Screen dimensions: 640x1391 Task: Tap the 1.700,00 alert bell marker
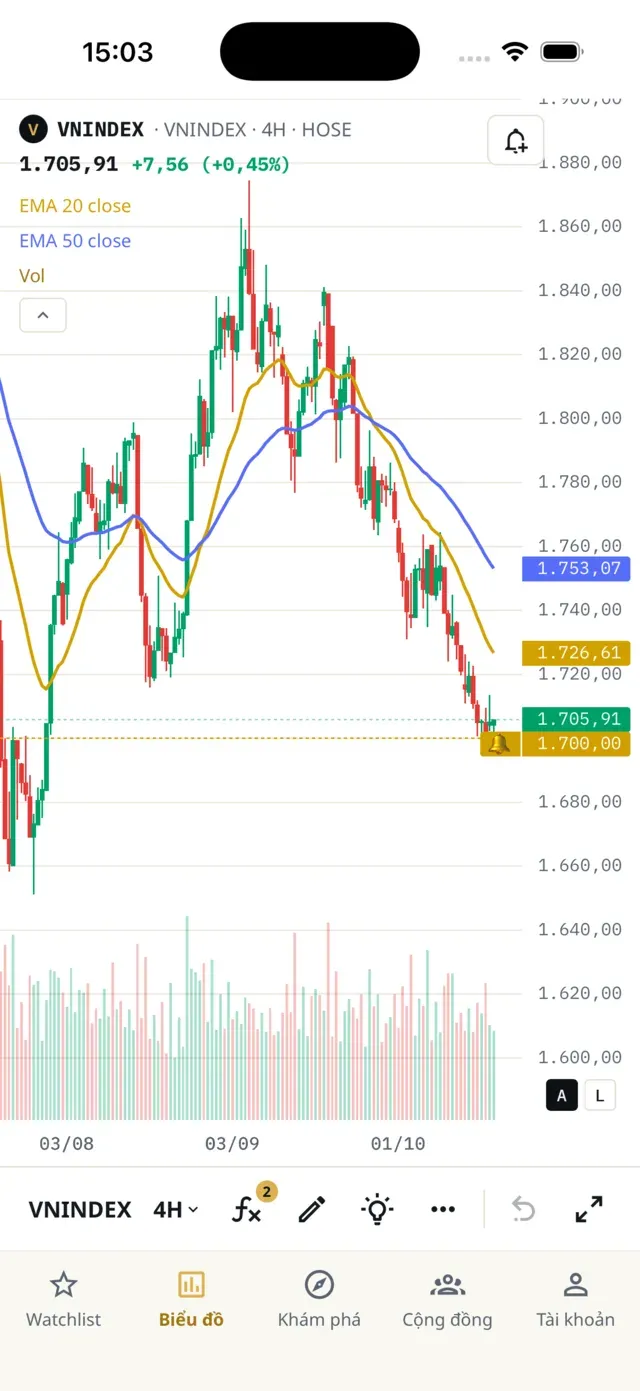pos(499,743)
